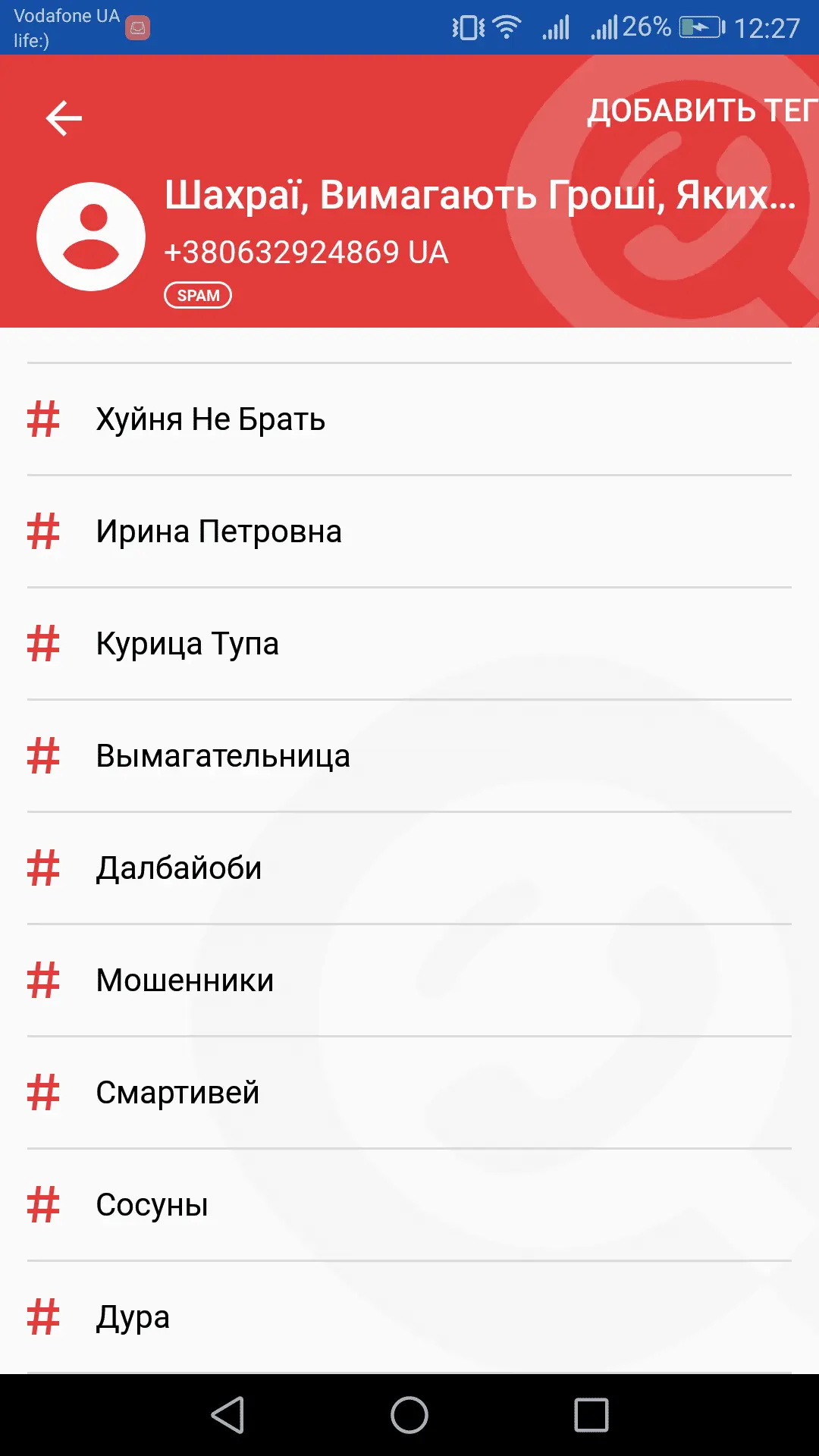Go back using the arrow in header

pyautogui.click(x=64, y=118)
